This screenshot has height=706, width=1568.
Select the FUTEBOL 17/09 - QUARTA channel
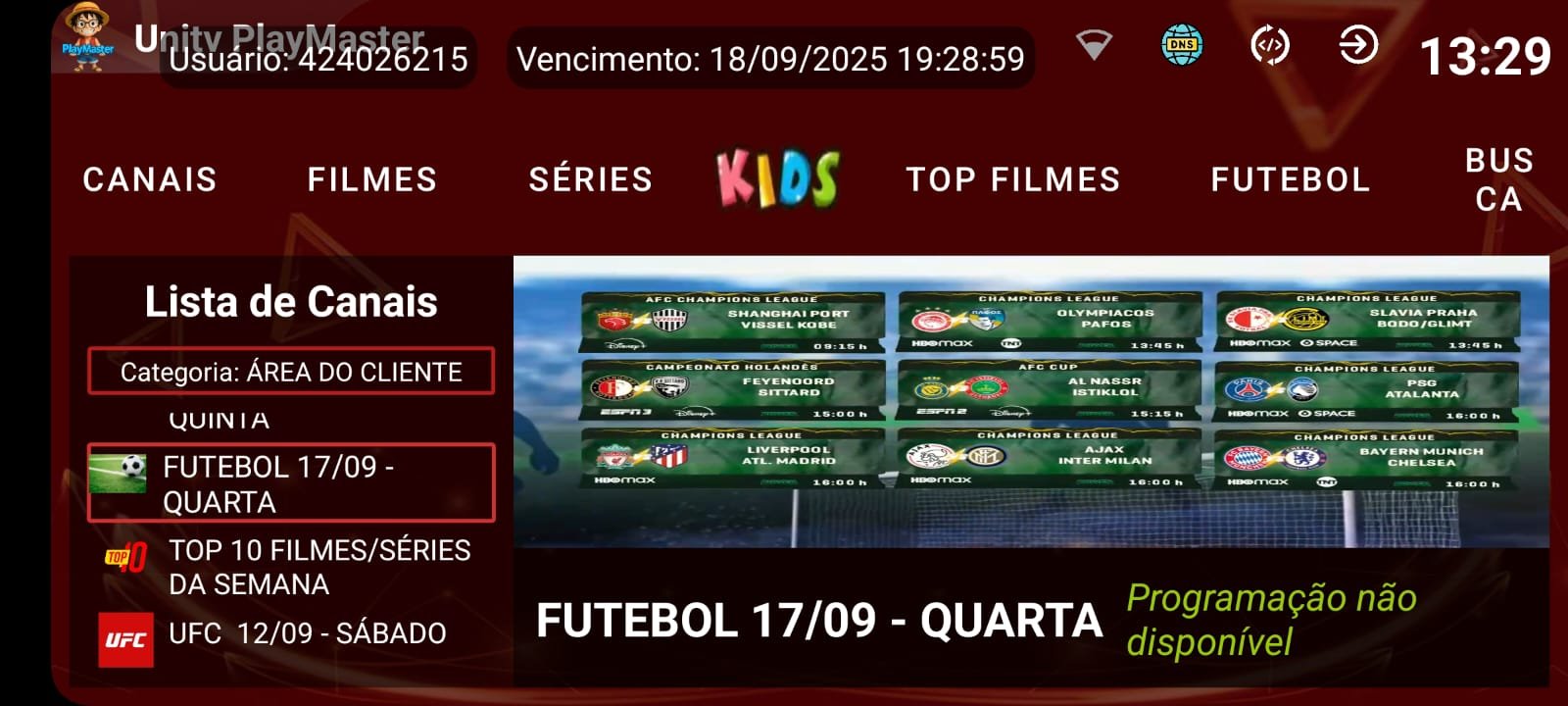(291, 482)
